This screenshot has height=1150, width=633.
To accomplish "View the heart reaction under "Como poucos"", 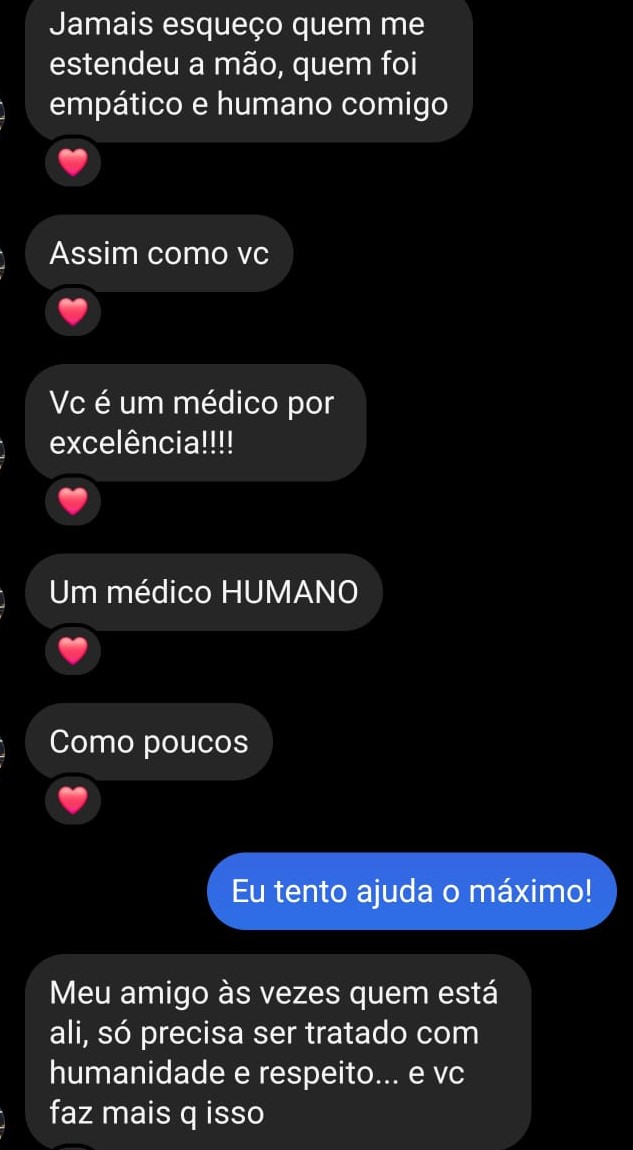I will pos(73,801).
